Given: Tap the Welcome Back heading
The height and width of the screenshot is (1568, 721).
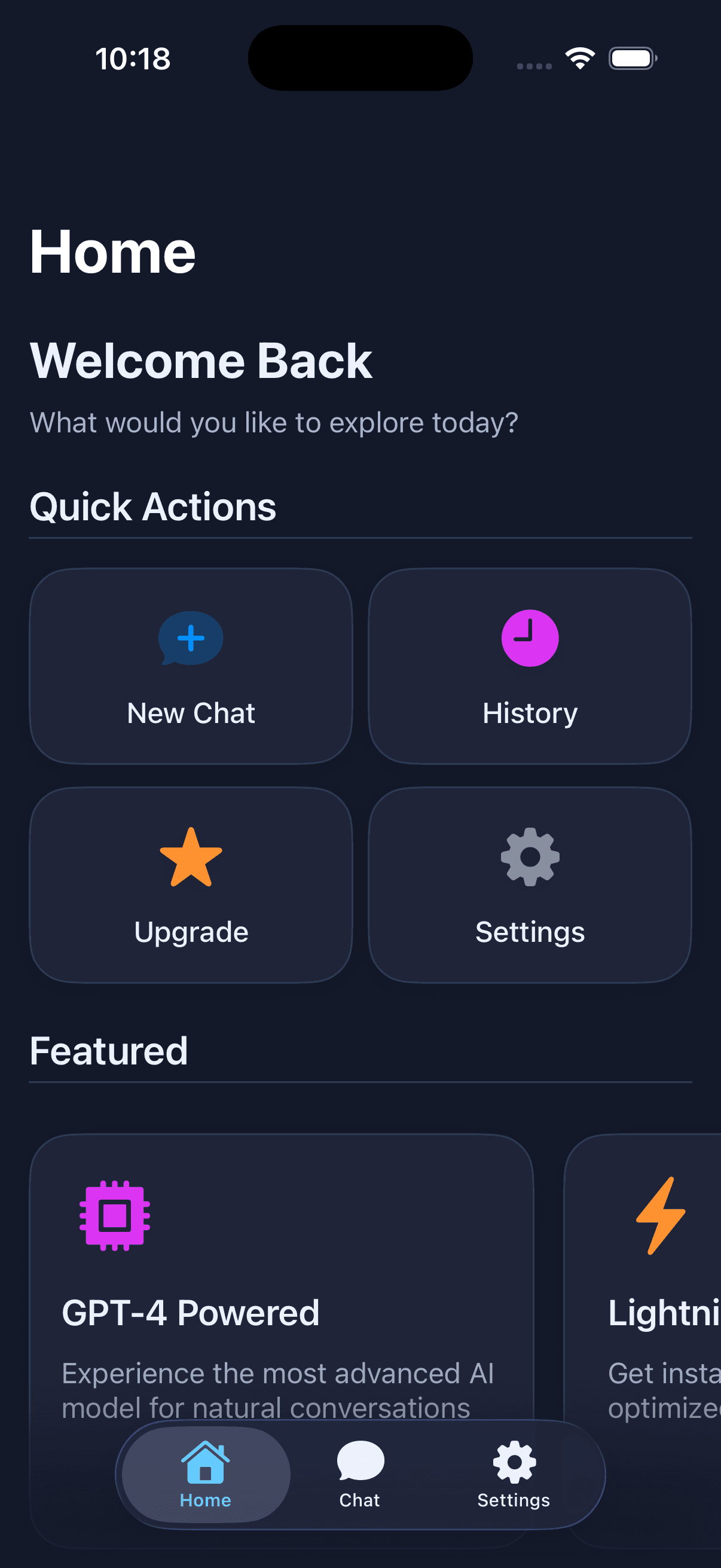Looking at the screenshot, I should tap(201, 361).
